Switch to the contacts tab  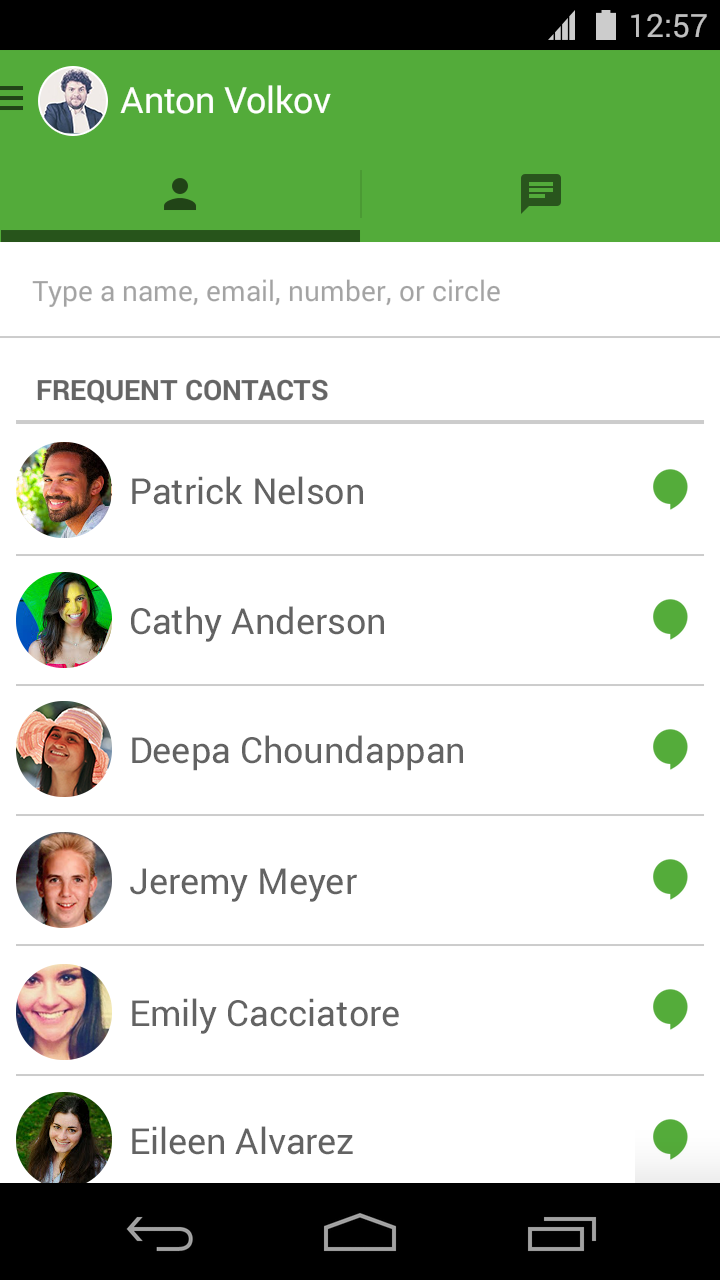point(180,194)
